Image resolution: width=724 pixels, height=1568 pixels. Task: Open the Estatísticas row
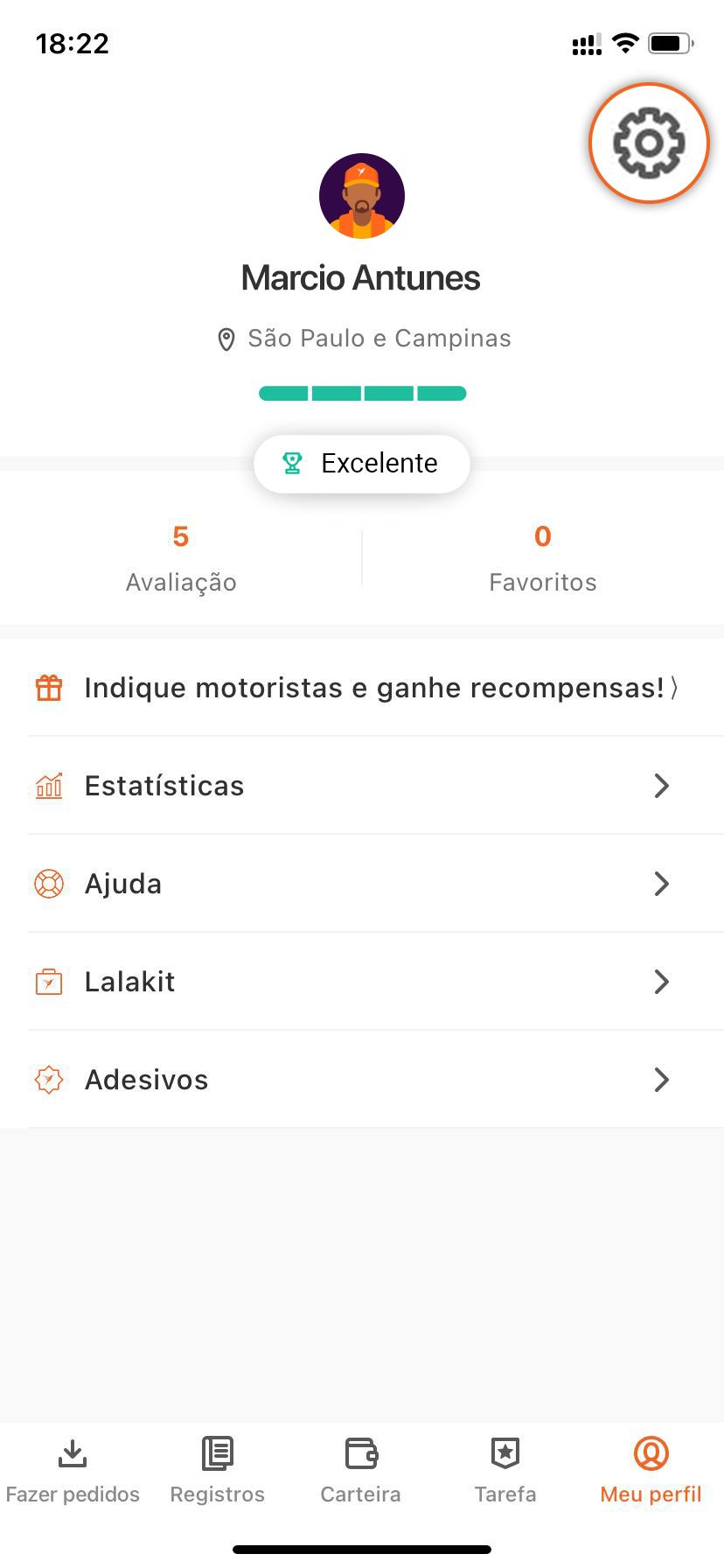tap(361, 786)
